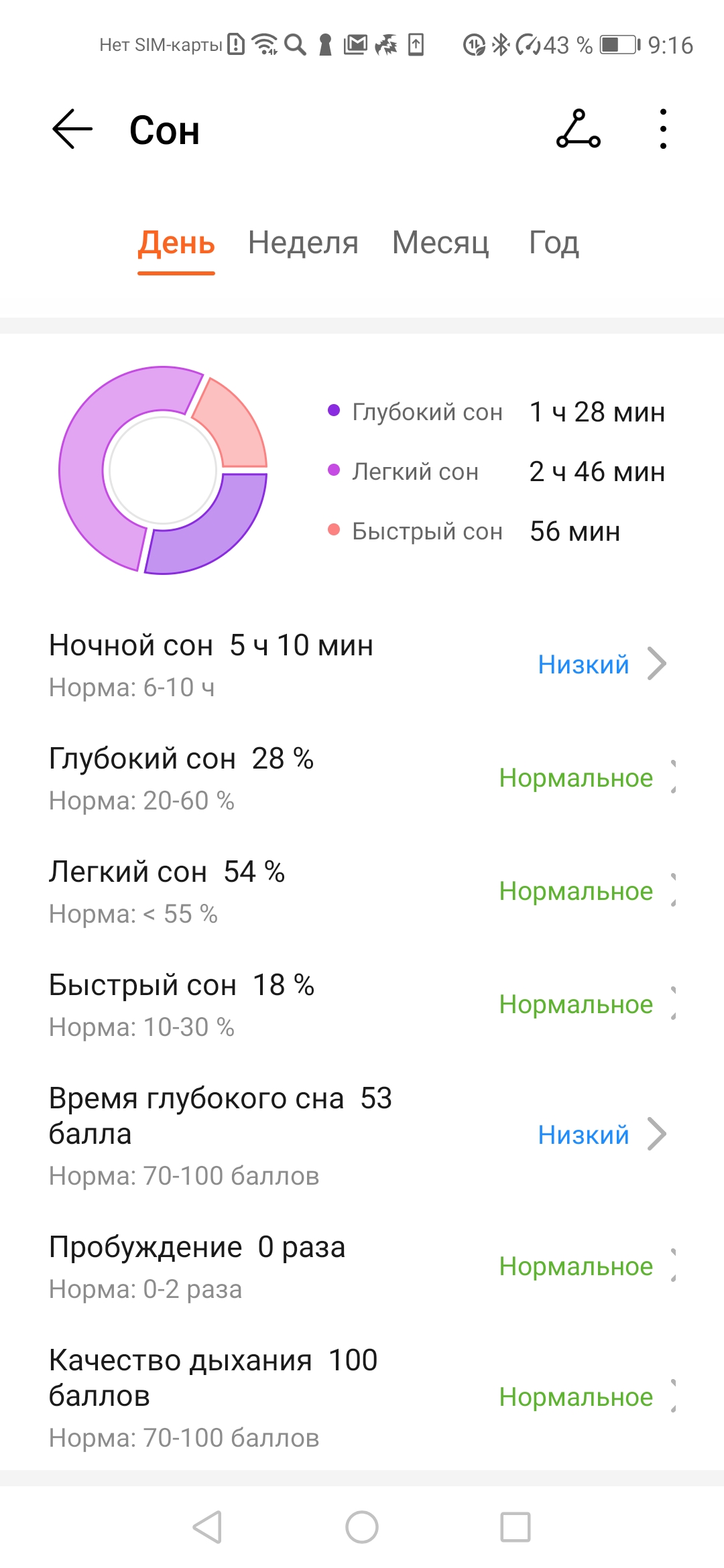Open the Легкий сон 54 % row

click(x=362, y=891)
